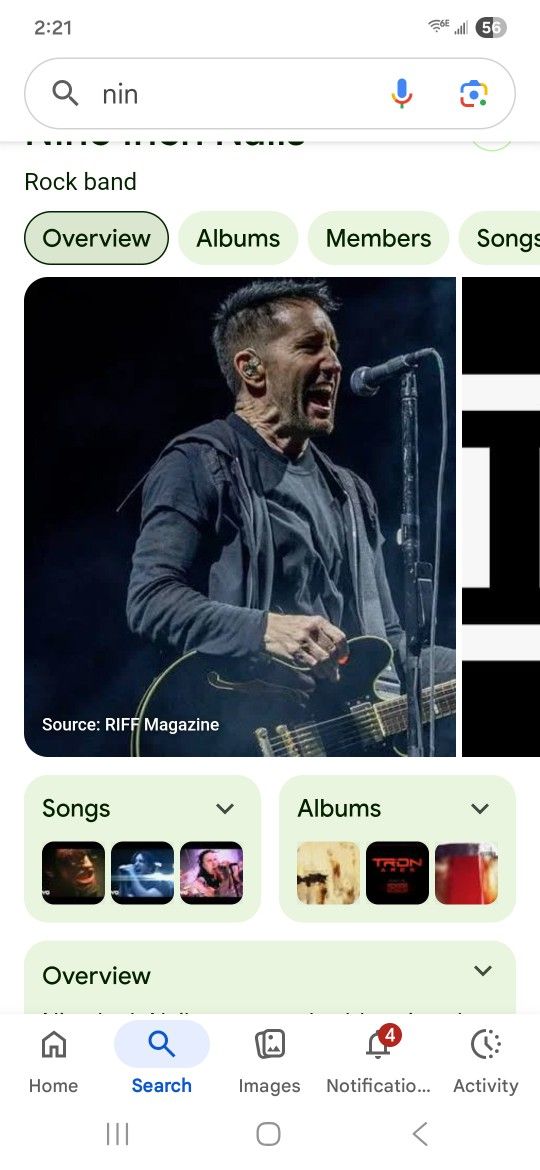
Task: Switch to the Albums chip
Action: [x=238, y=238]
